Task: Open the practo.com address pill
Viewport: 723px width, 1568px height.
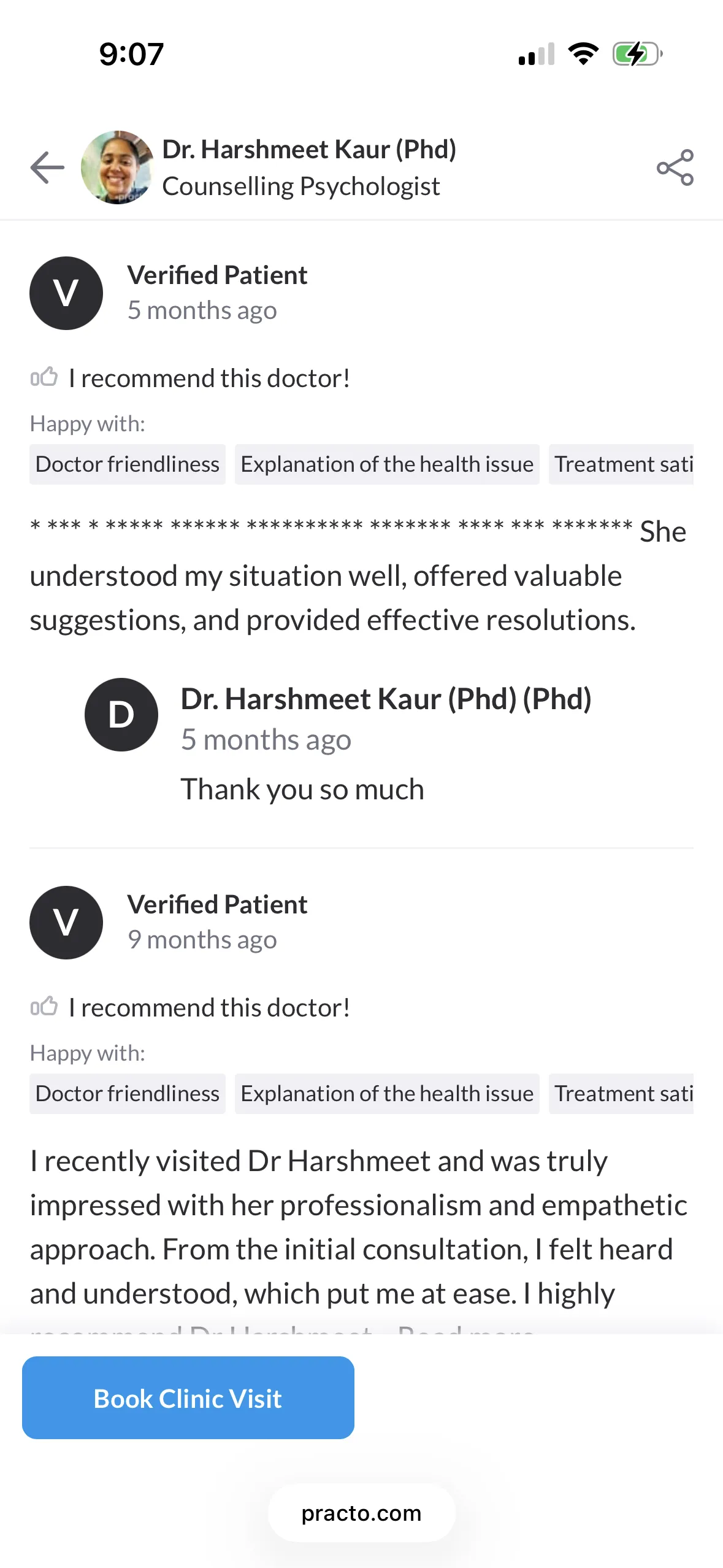Action: pyautogui.click(x=361, y=1513)
